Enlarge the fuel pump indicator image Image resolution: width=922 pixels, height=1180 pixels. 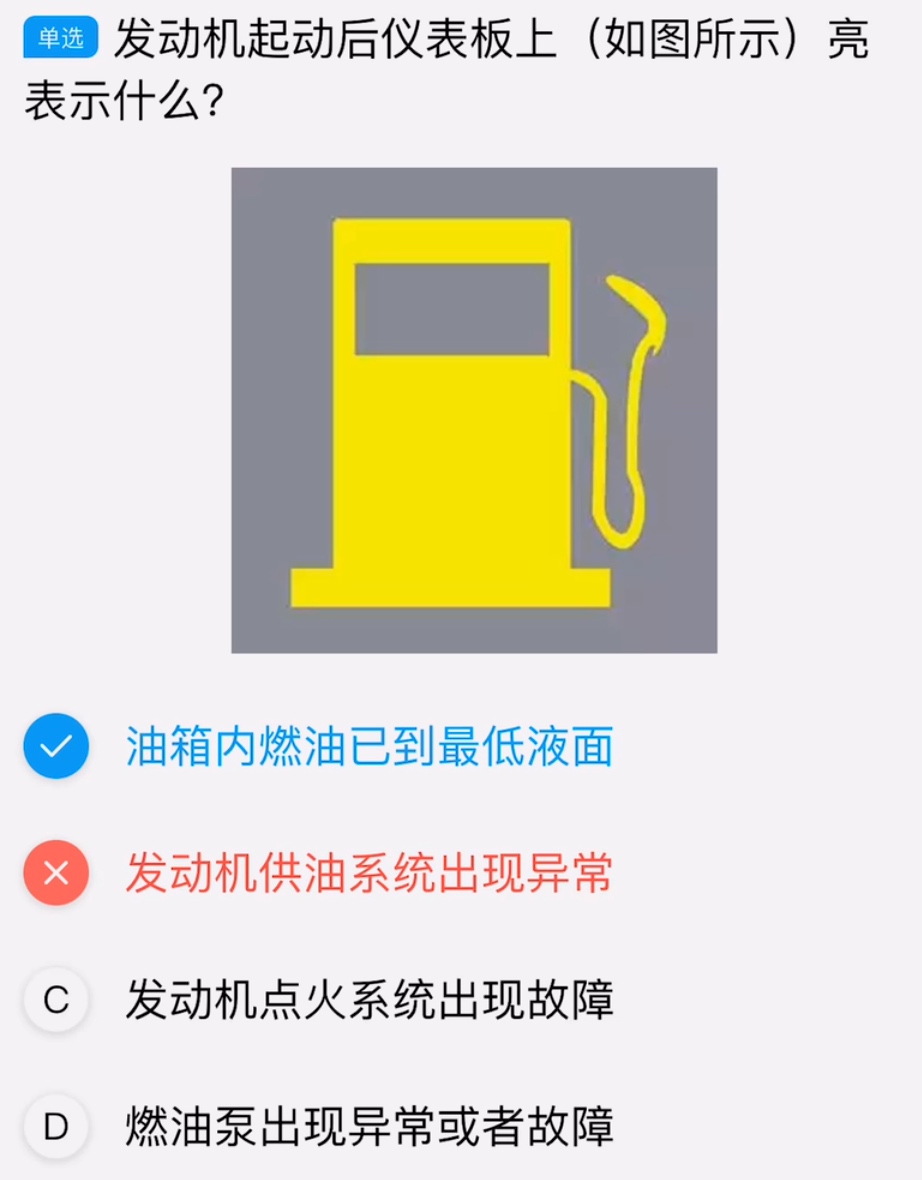(474, 410)
